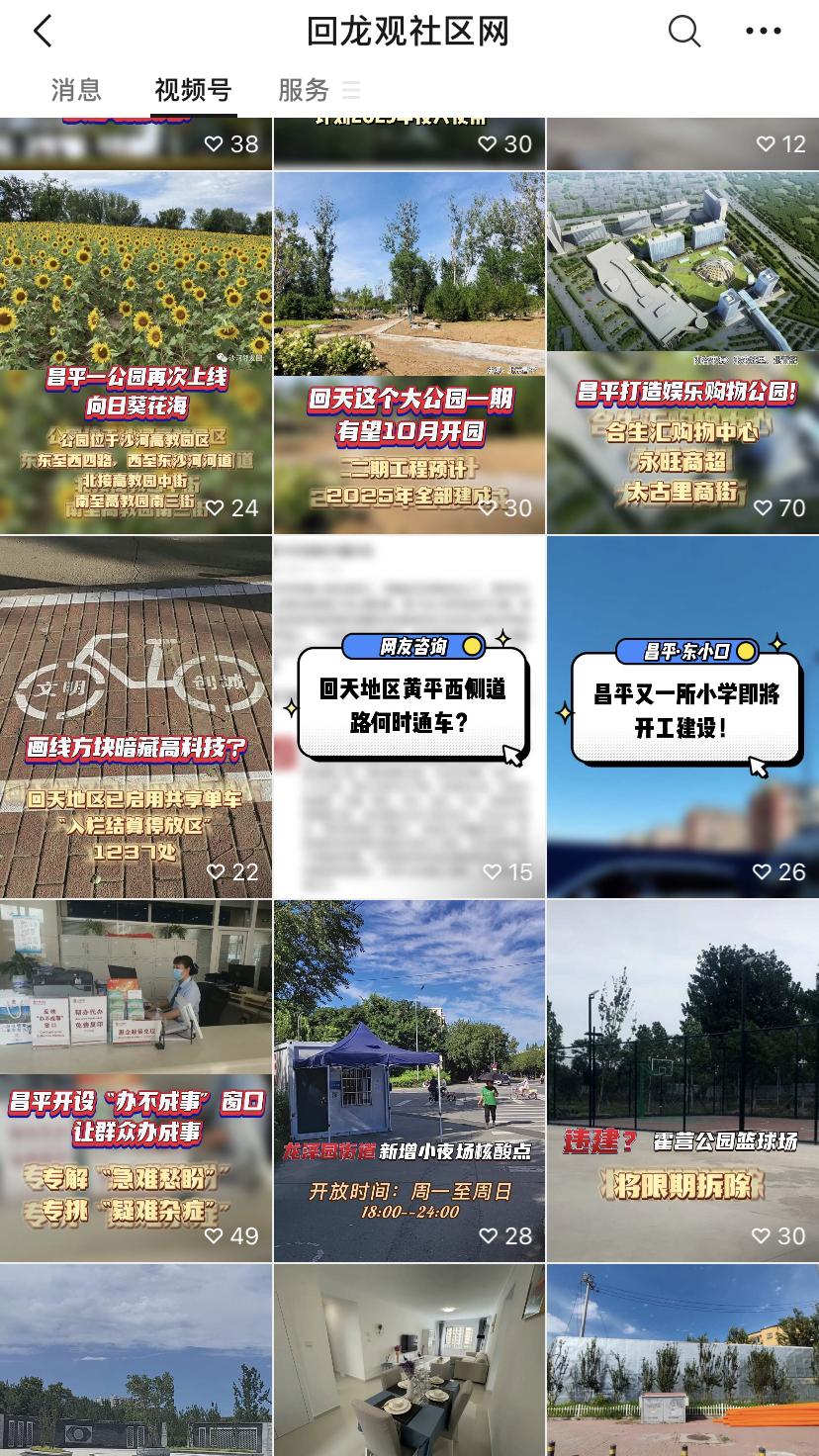The width and height of the screenshot is (819, 1456).
Task: Click the list icon beside 服务 tab
Action: tap(352, 91)
